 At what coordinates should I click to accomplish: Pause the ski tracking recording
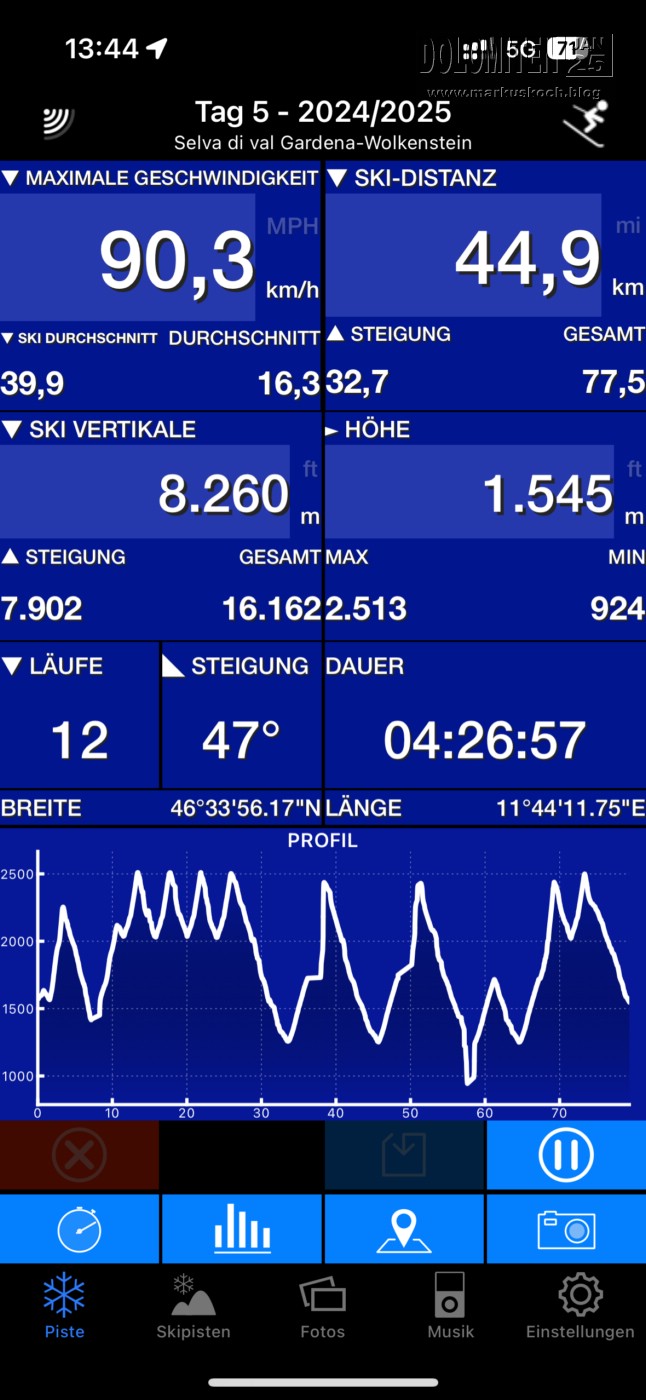(x=565, y=1155)
